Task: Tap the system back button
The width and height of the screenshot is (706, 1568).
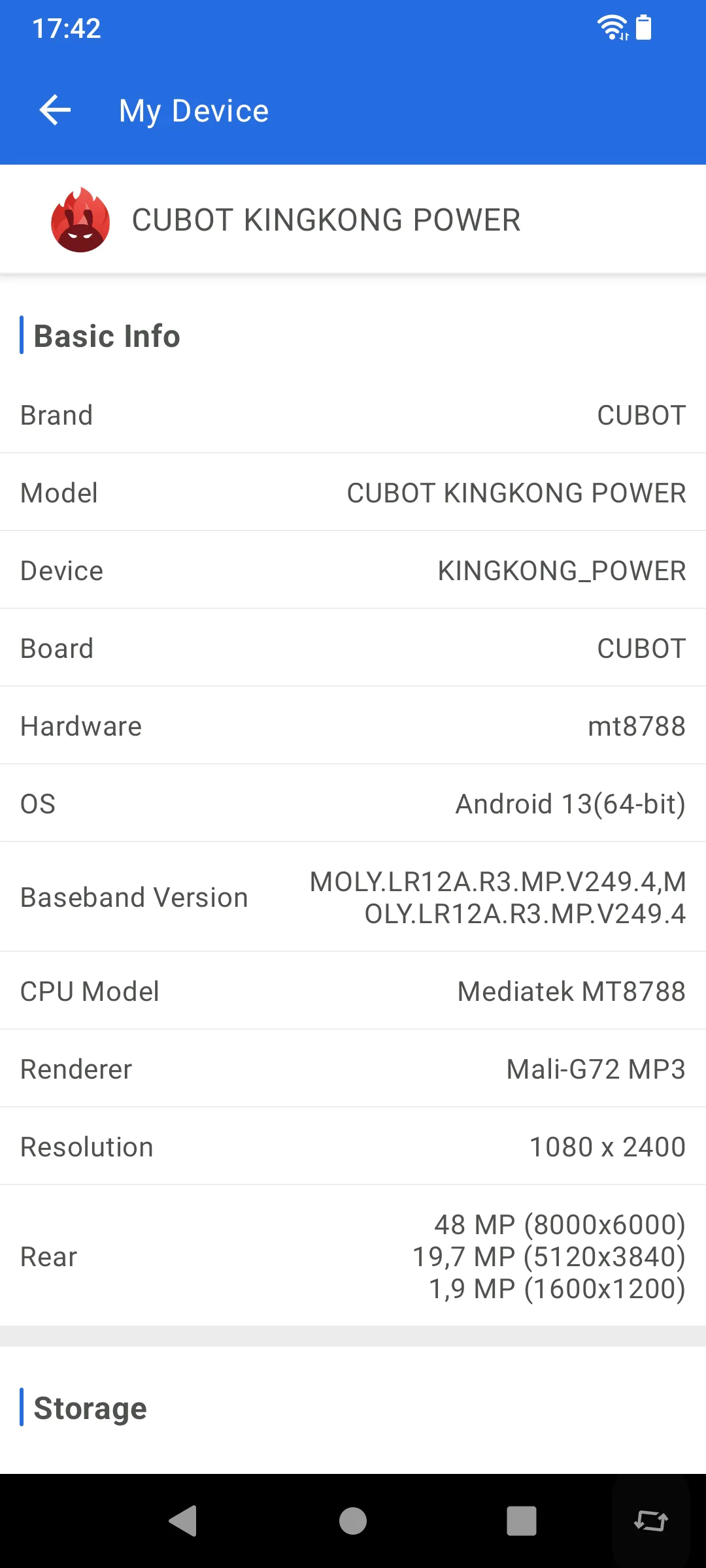Action: (x=184, y=1521)
